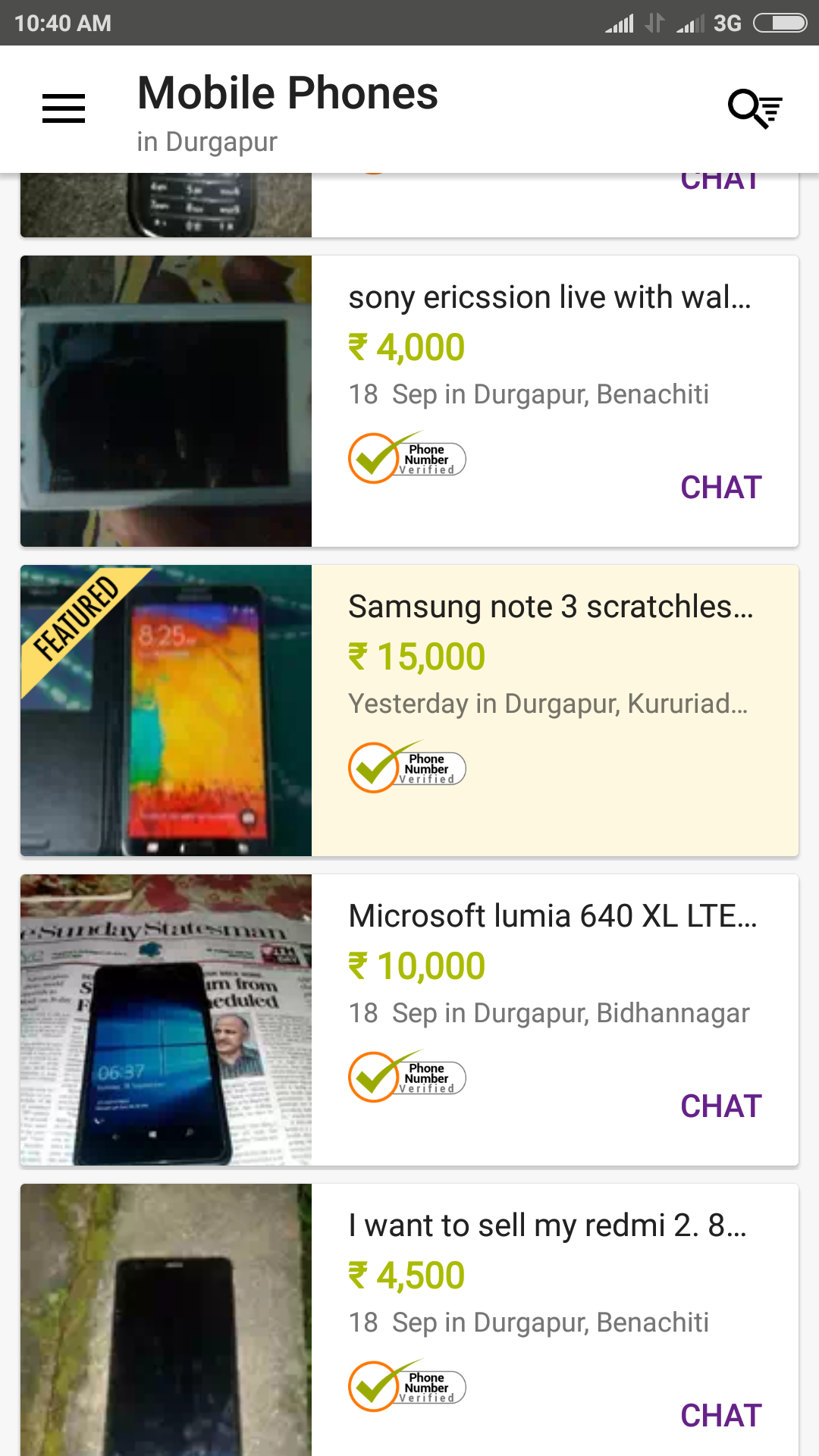Open the featured Samsung note 3 listing
819x1456 pixels.
pyautogui.click(x=551, y=607)
